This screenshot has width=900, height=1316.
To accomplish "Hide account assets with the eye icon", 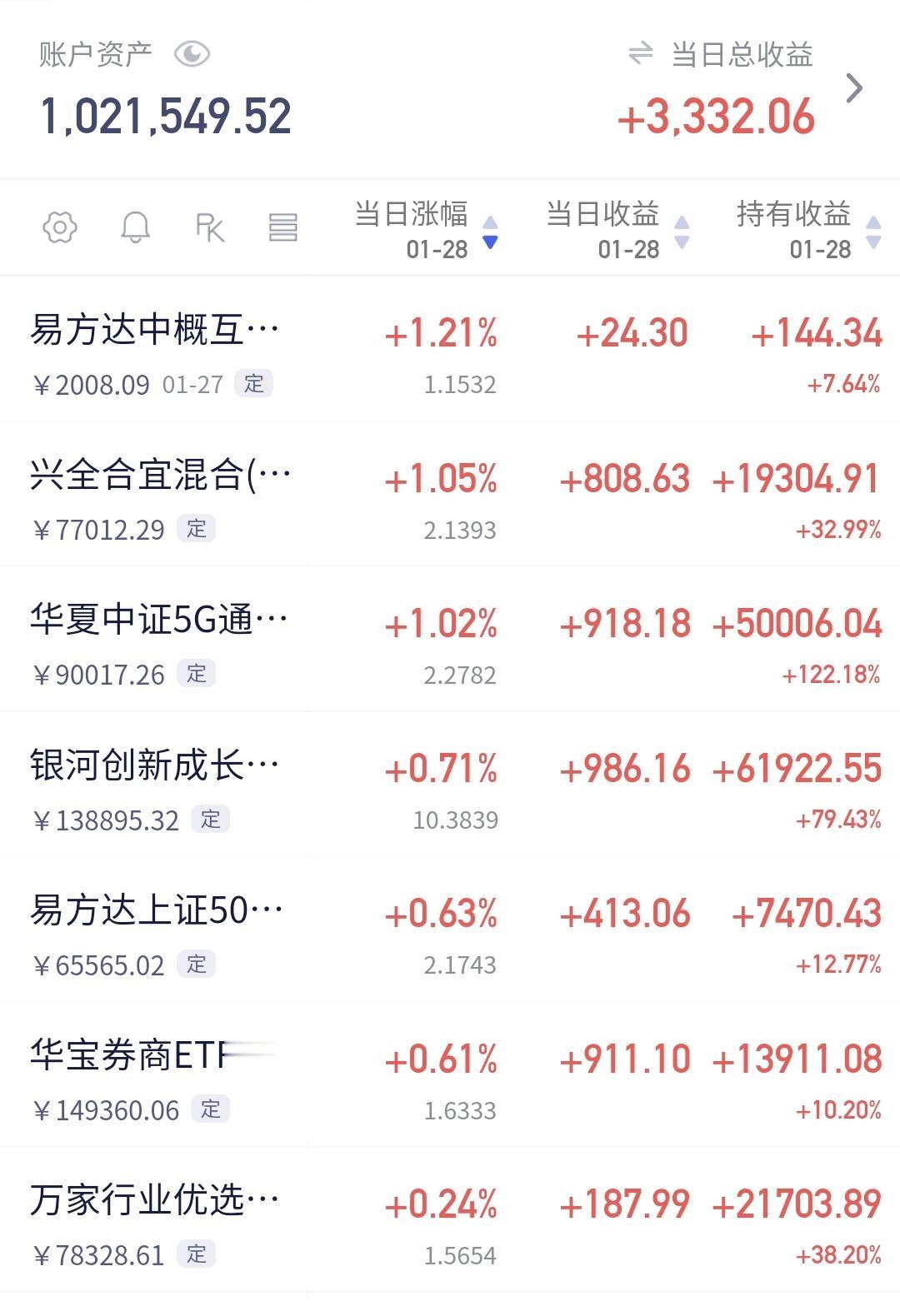I will pyautogui.click(x=192, y=55).
